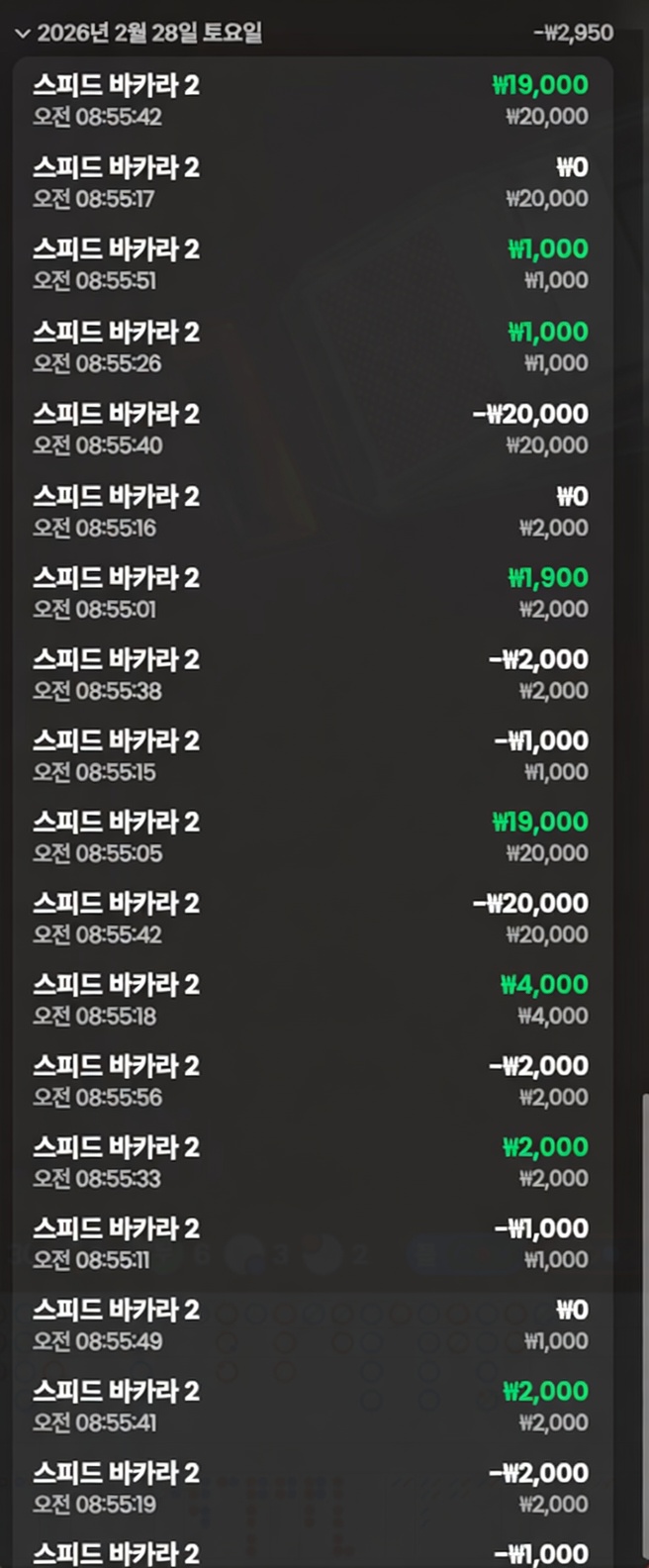649x1568 pixels.
Task: Open the 오전 08:55:17 game record
Action: [311, 182]
